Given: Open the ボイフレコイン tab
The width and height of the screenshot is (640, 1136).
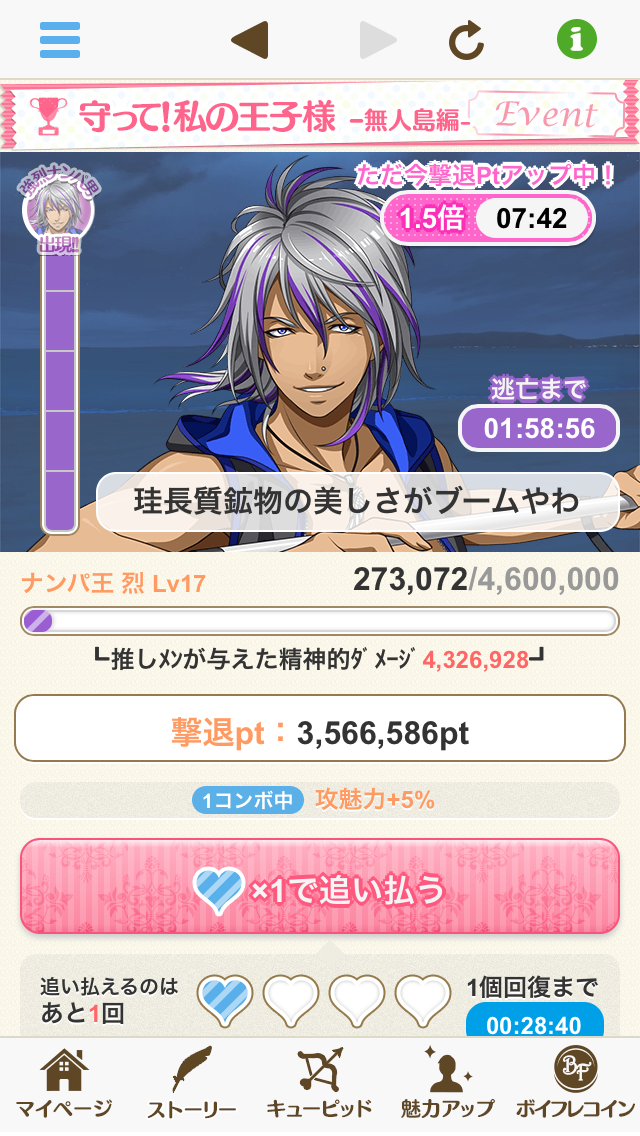Looking at the screenshot, I should 575,1085.
